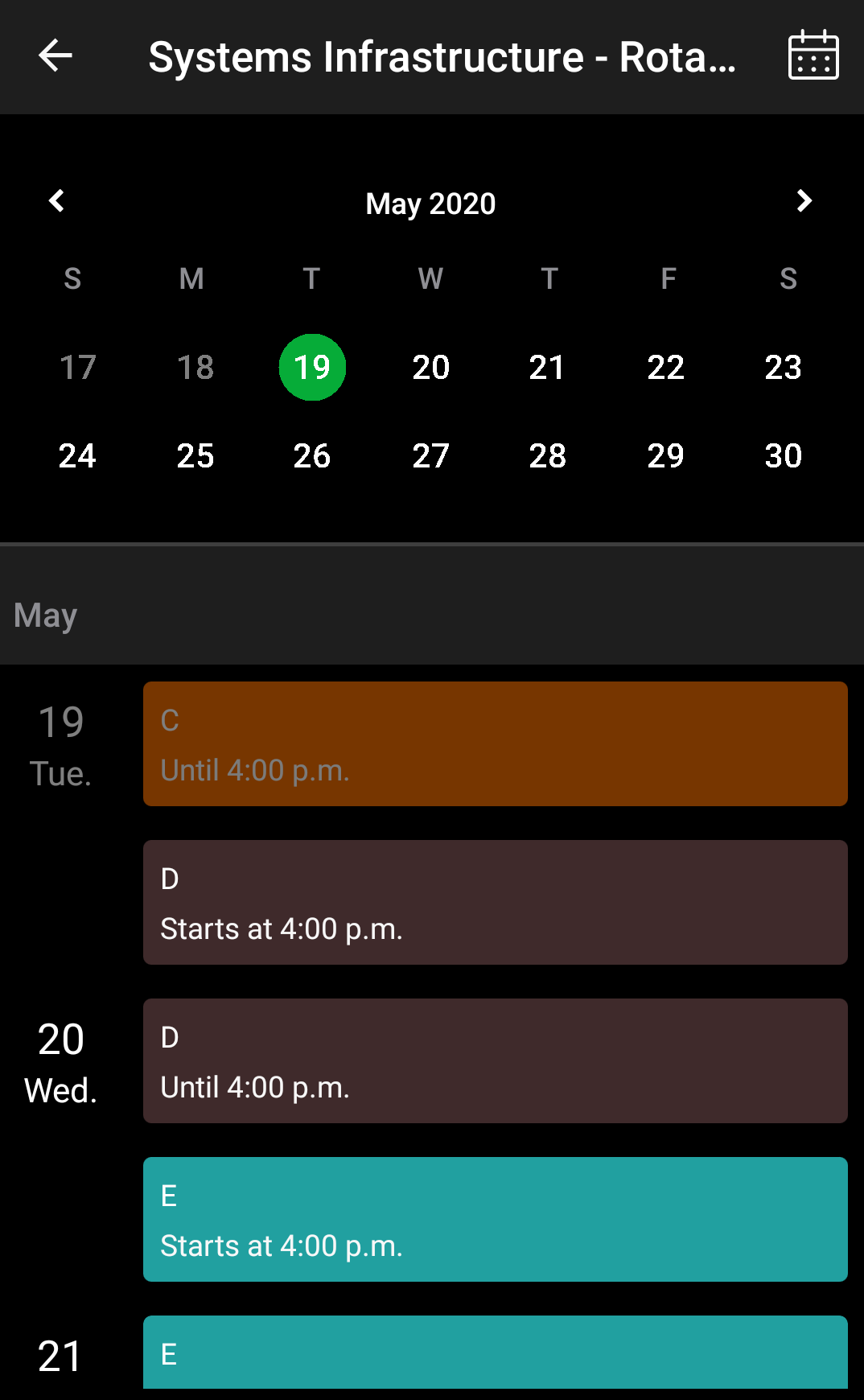Jump to May 24 in the calendar
Screen dimensions: 864x1400
point(77,456)
